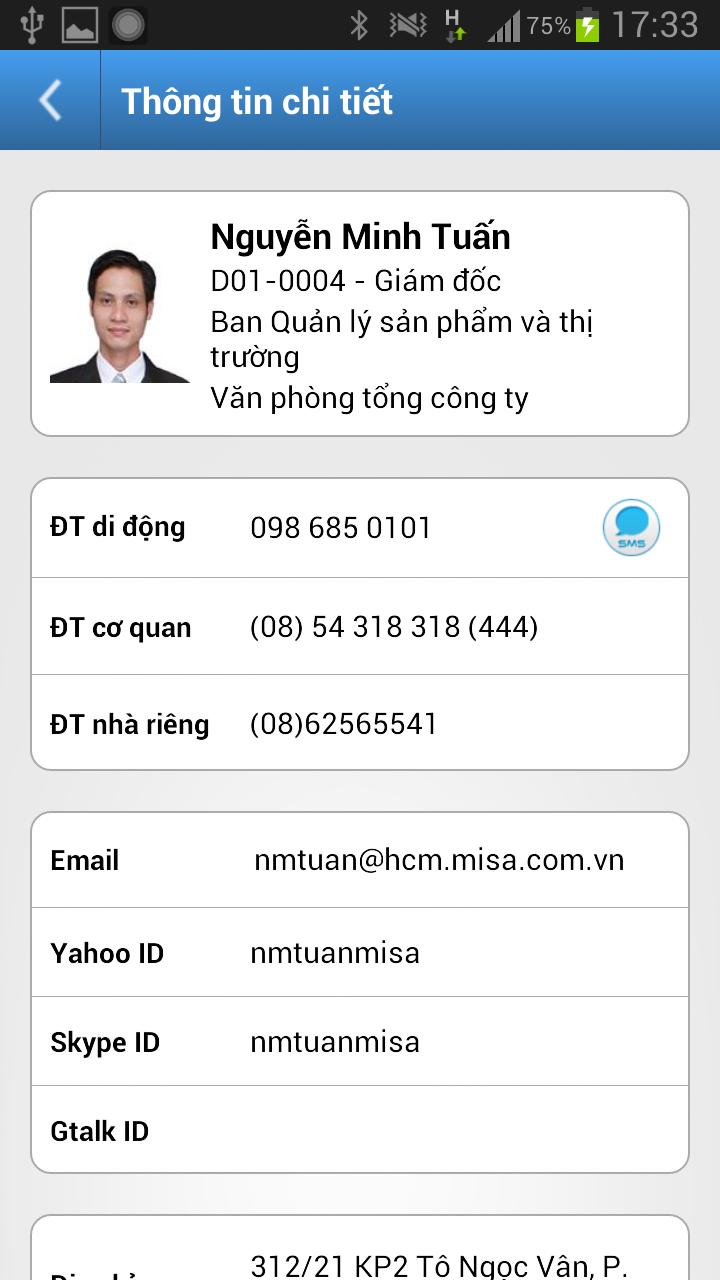Send an SMS to the mobile number
Viewport: 720px width, 1280px height.
[631, 528]
